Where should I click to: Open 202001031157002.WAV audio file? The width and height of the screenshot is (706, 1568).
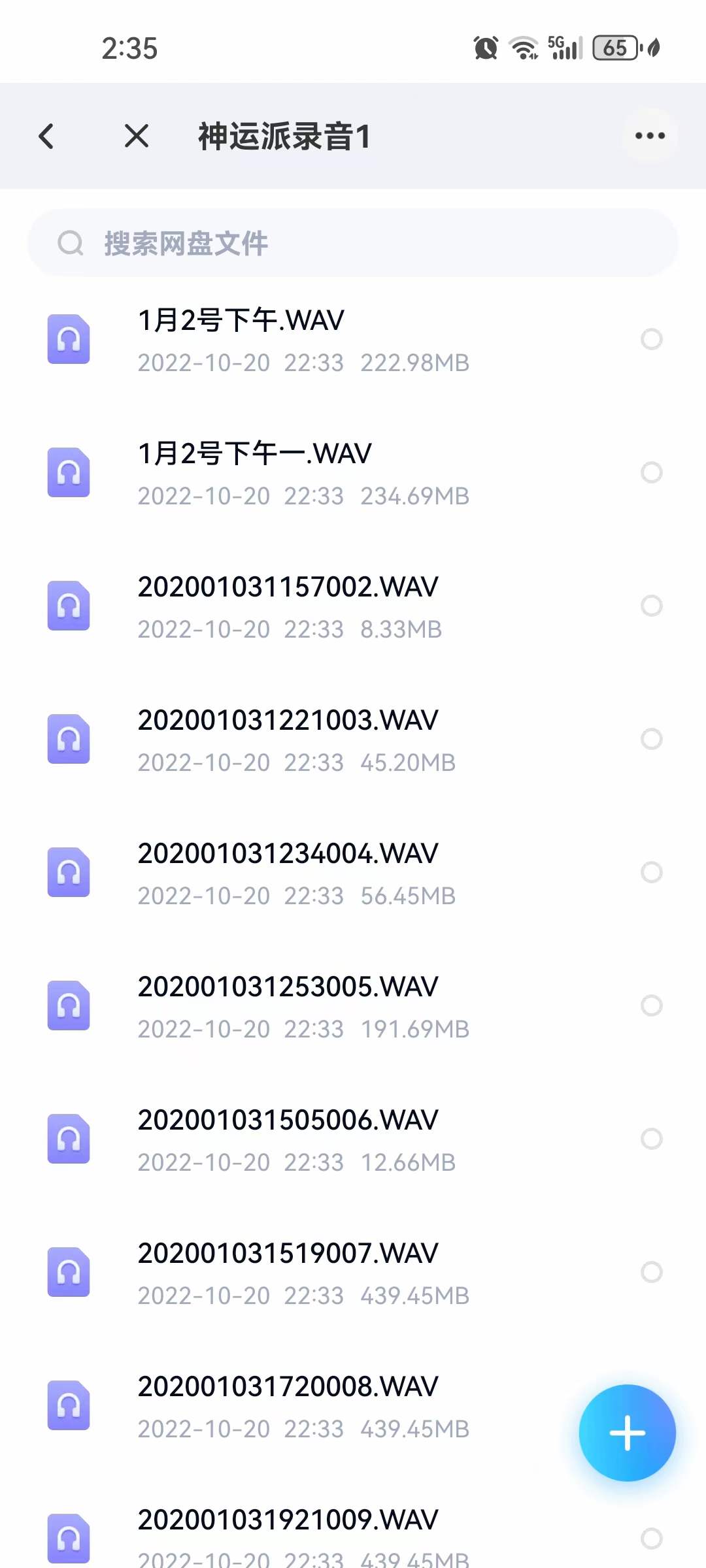click(353, 606)
